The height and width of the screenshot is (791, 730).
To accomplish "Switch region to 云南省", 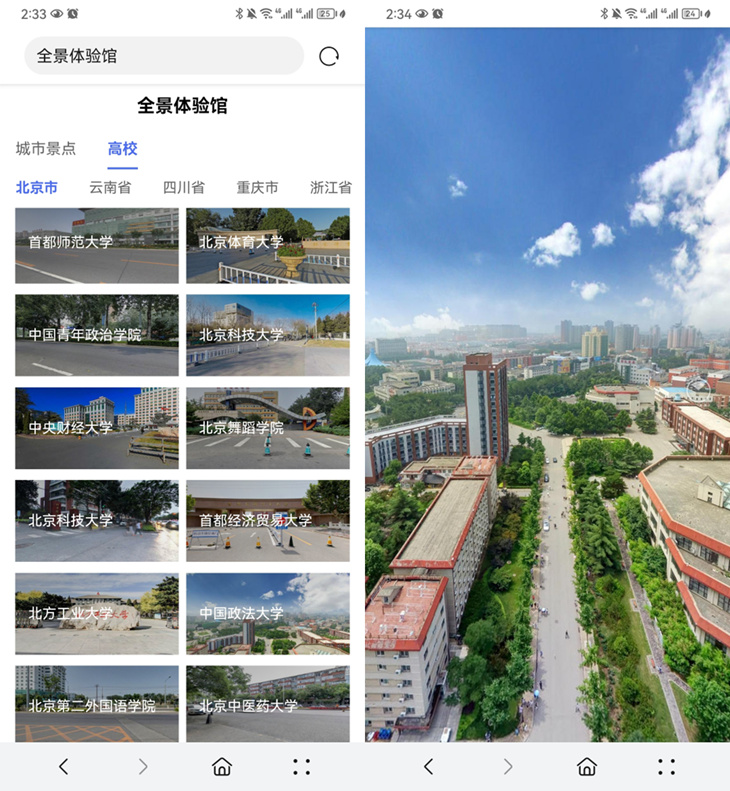I will click(x=110, y=187).
